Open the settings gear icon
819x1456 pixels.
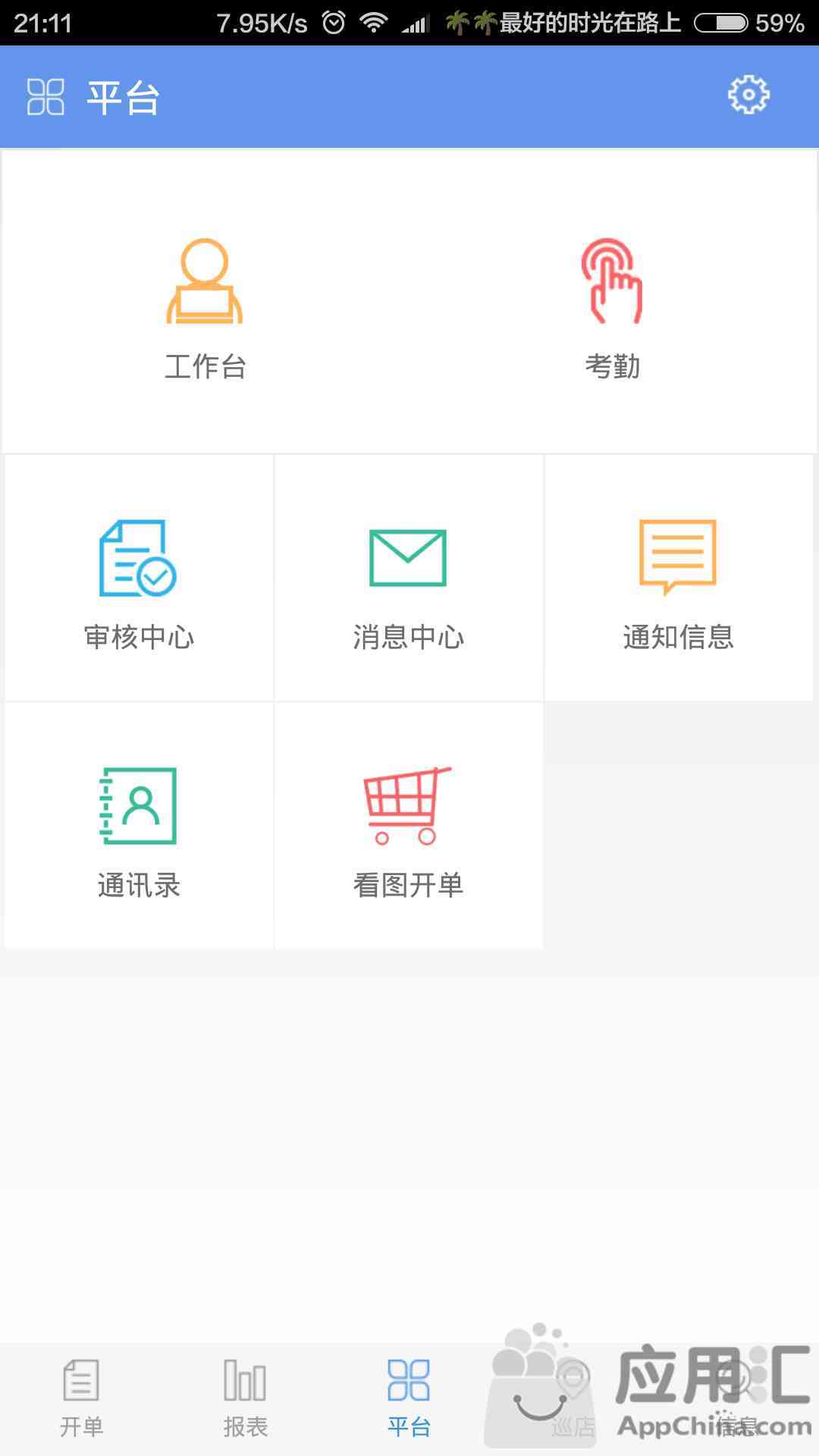[x=748, y=96]
